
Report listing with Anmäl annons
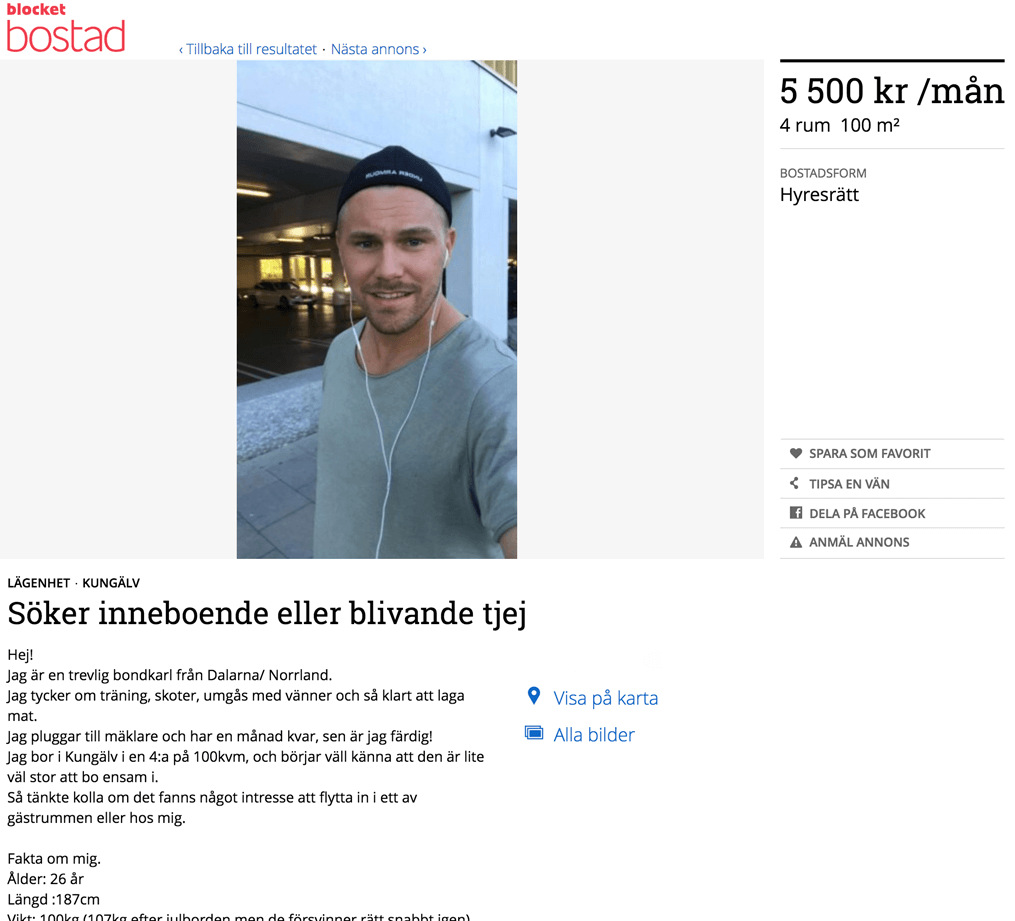pos(858,542)
